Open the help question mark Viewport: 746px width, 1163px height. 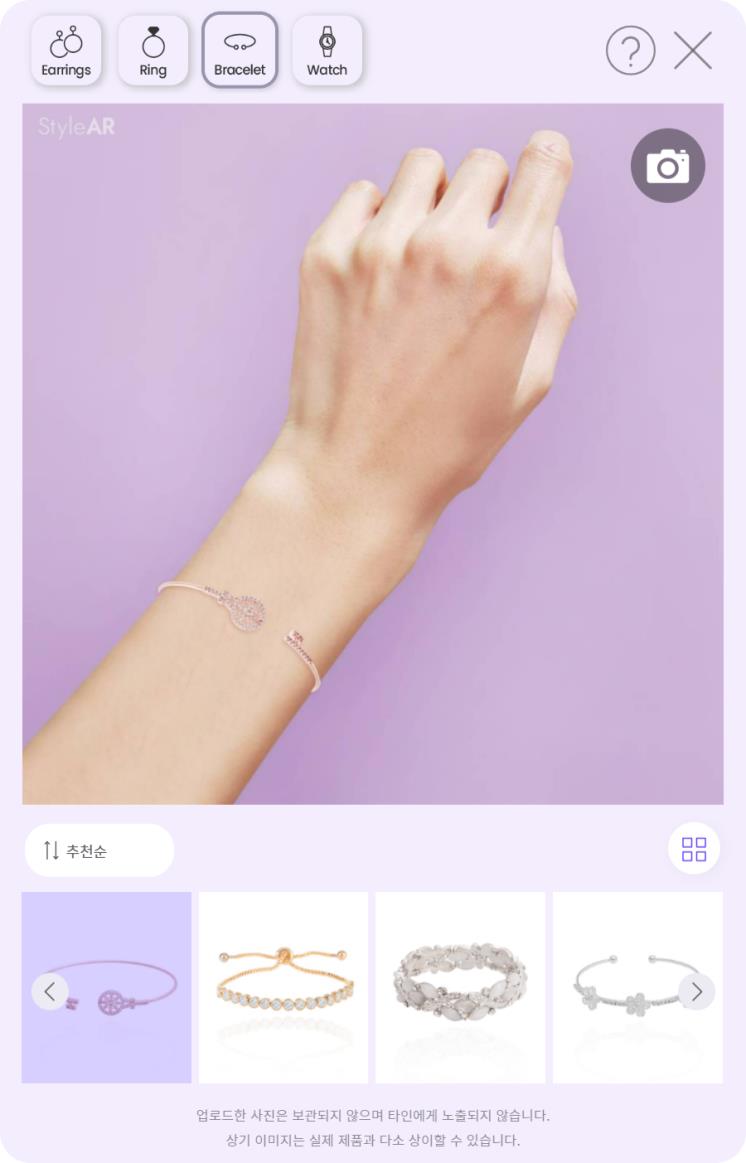630,50
